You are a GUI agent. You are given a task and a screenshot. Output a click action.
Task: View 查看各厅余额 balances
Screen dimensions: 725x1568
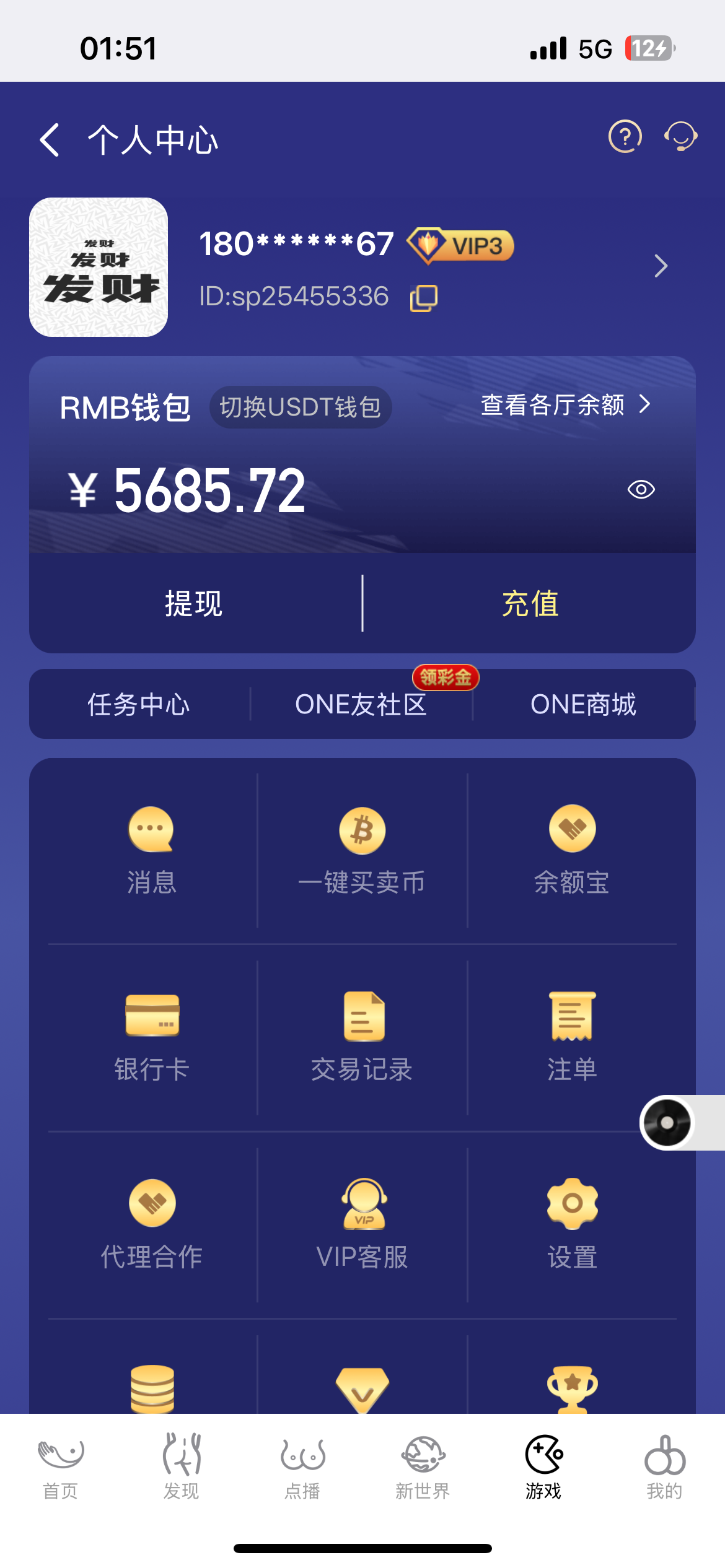coord(565,405)
